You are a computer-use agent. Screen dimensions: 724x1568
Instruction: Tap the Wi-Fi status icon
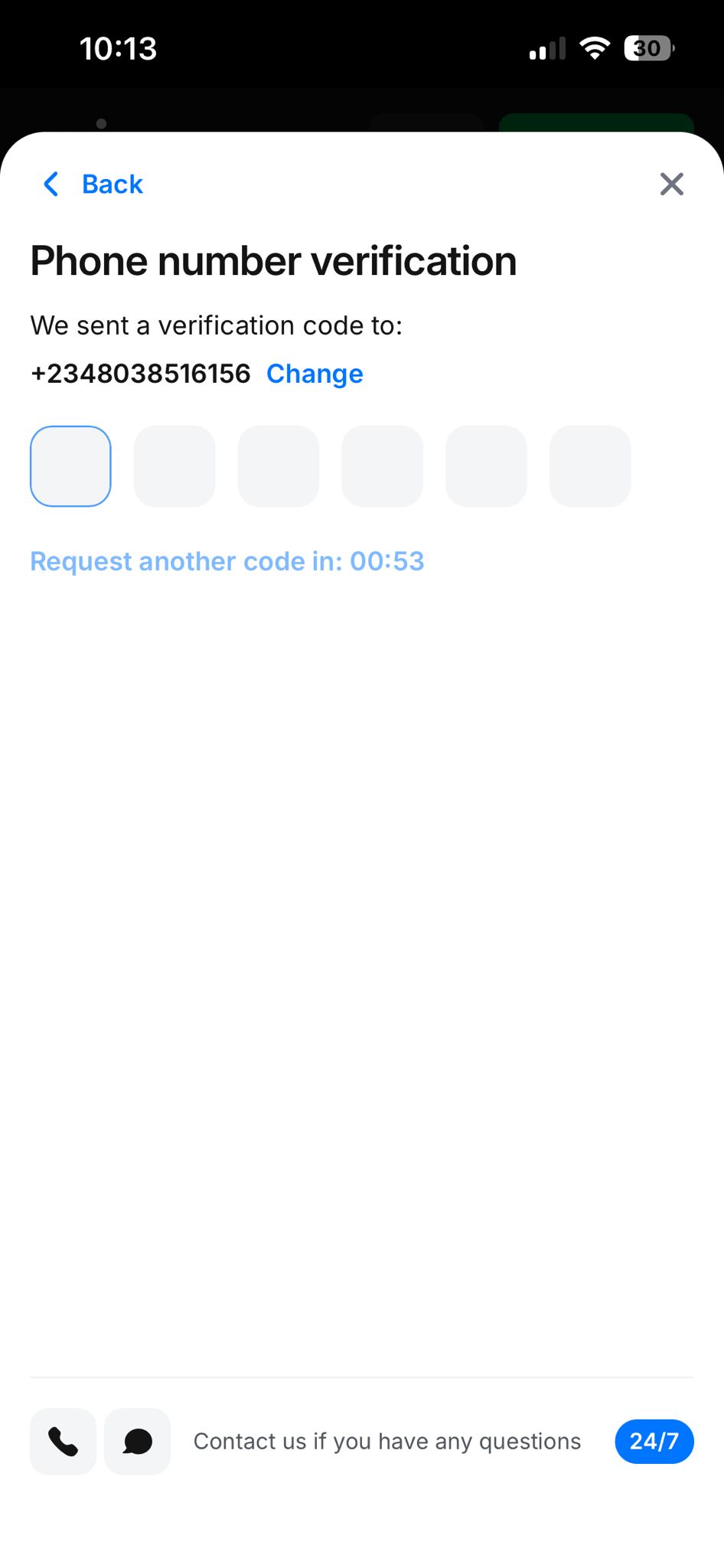tap(596, 47)
